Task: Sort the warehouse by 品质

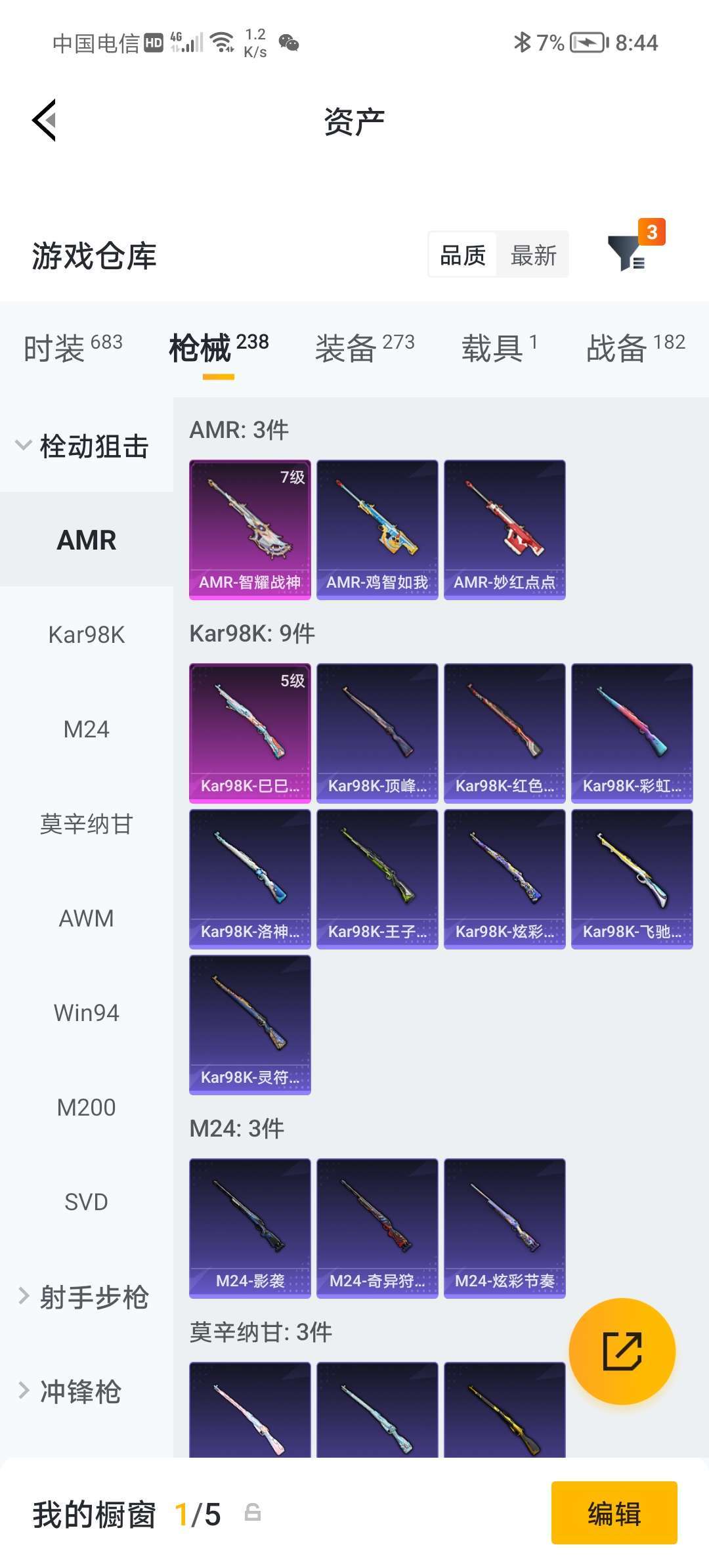Action: pyautogui.click(x=463, y=255)
